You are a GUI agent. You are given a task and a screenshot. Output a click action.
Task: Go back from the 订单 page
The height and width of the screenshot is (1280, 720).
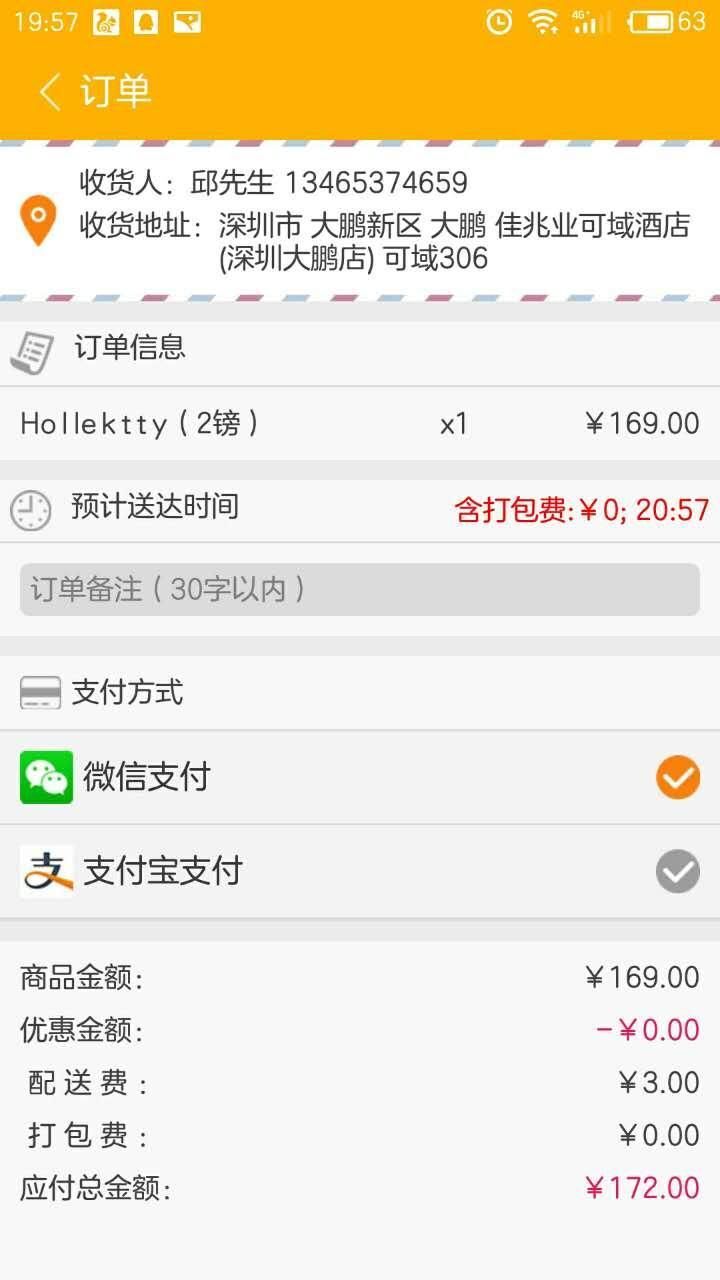[50, 91]
